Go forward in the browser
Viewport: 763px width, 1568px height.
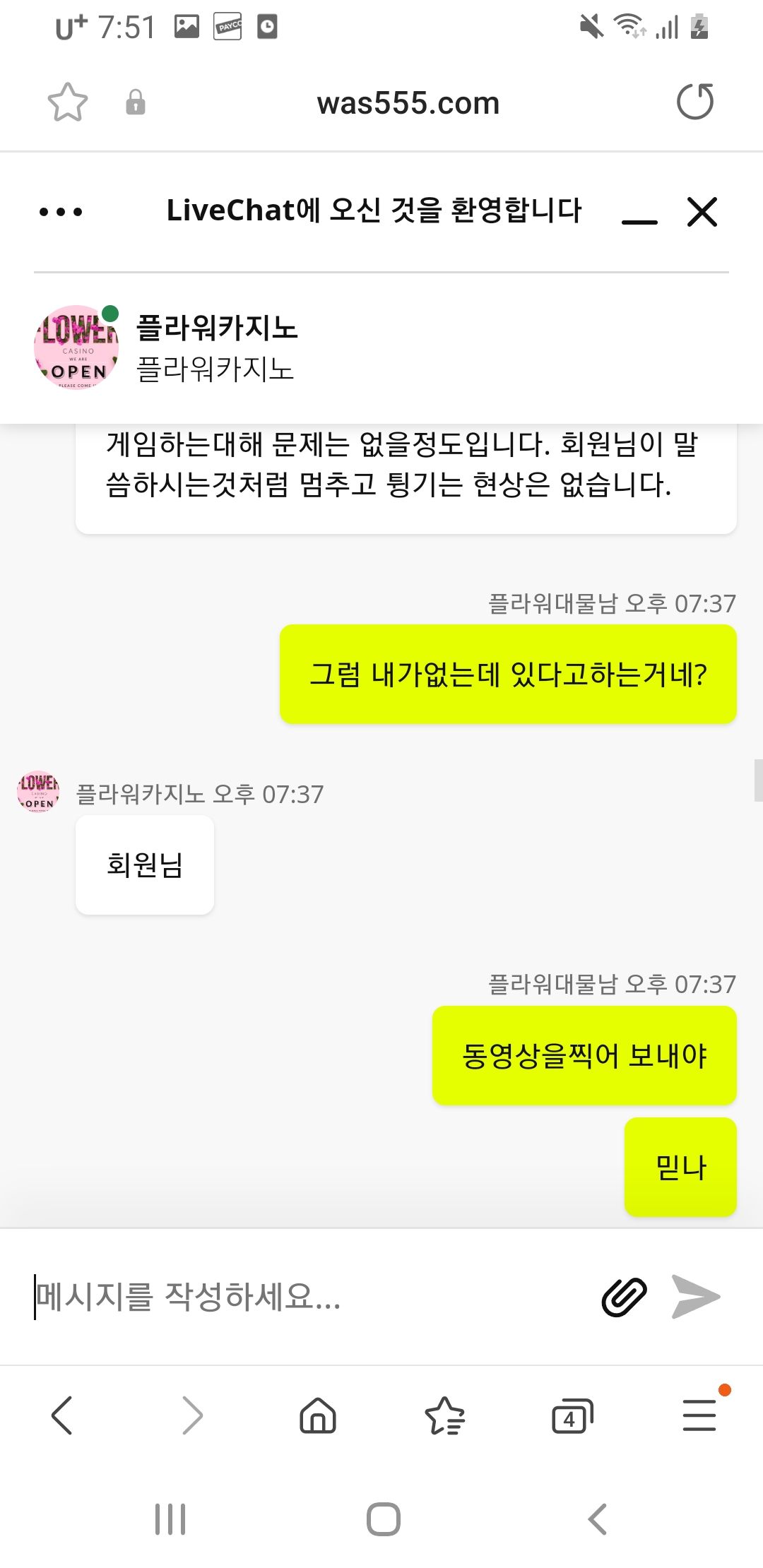point(192,1415)
